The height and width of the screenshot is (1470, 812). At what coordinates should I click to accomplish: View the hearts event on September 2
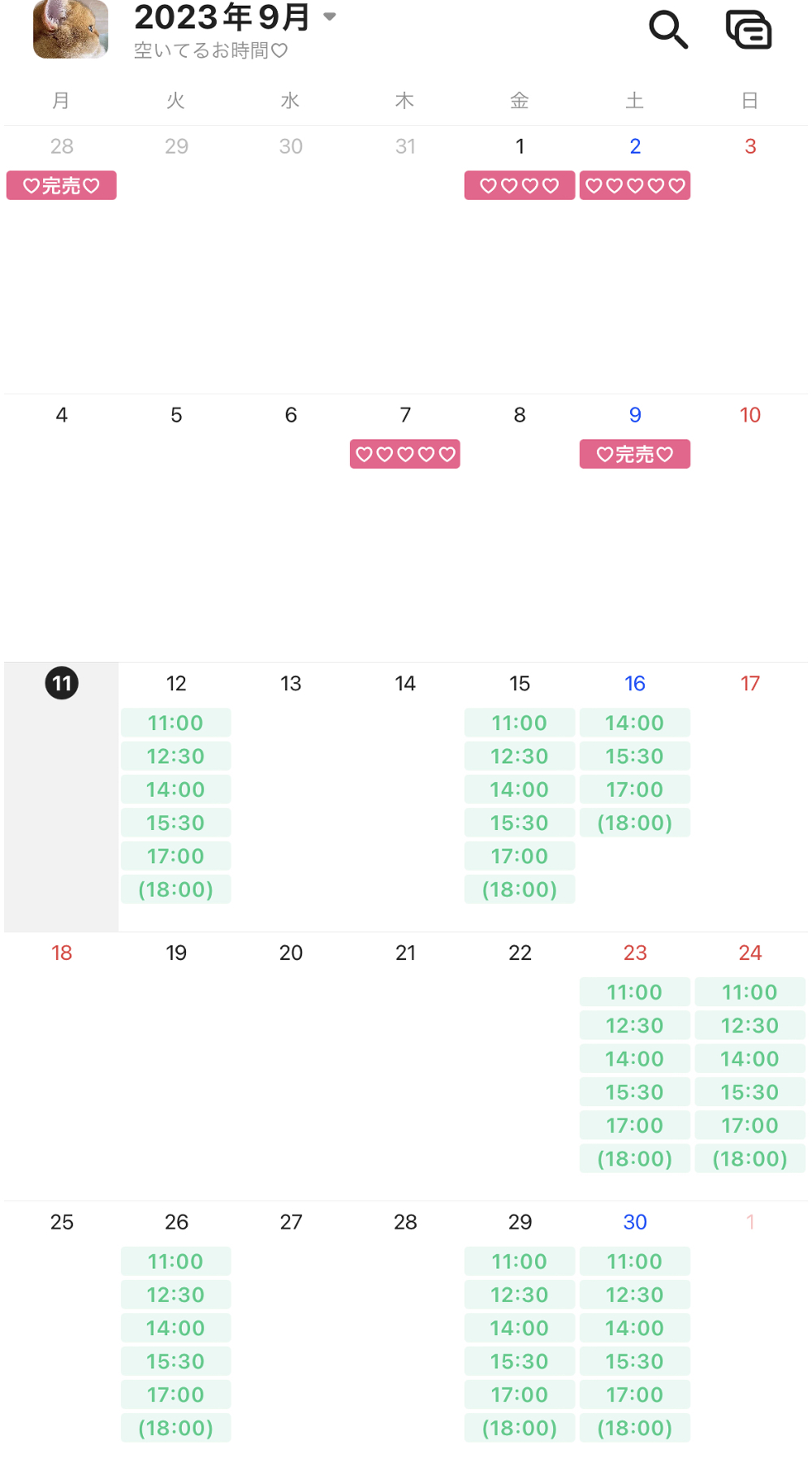click(x=635, y=185)
